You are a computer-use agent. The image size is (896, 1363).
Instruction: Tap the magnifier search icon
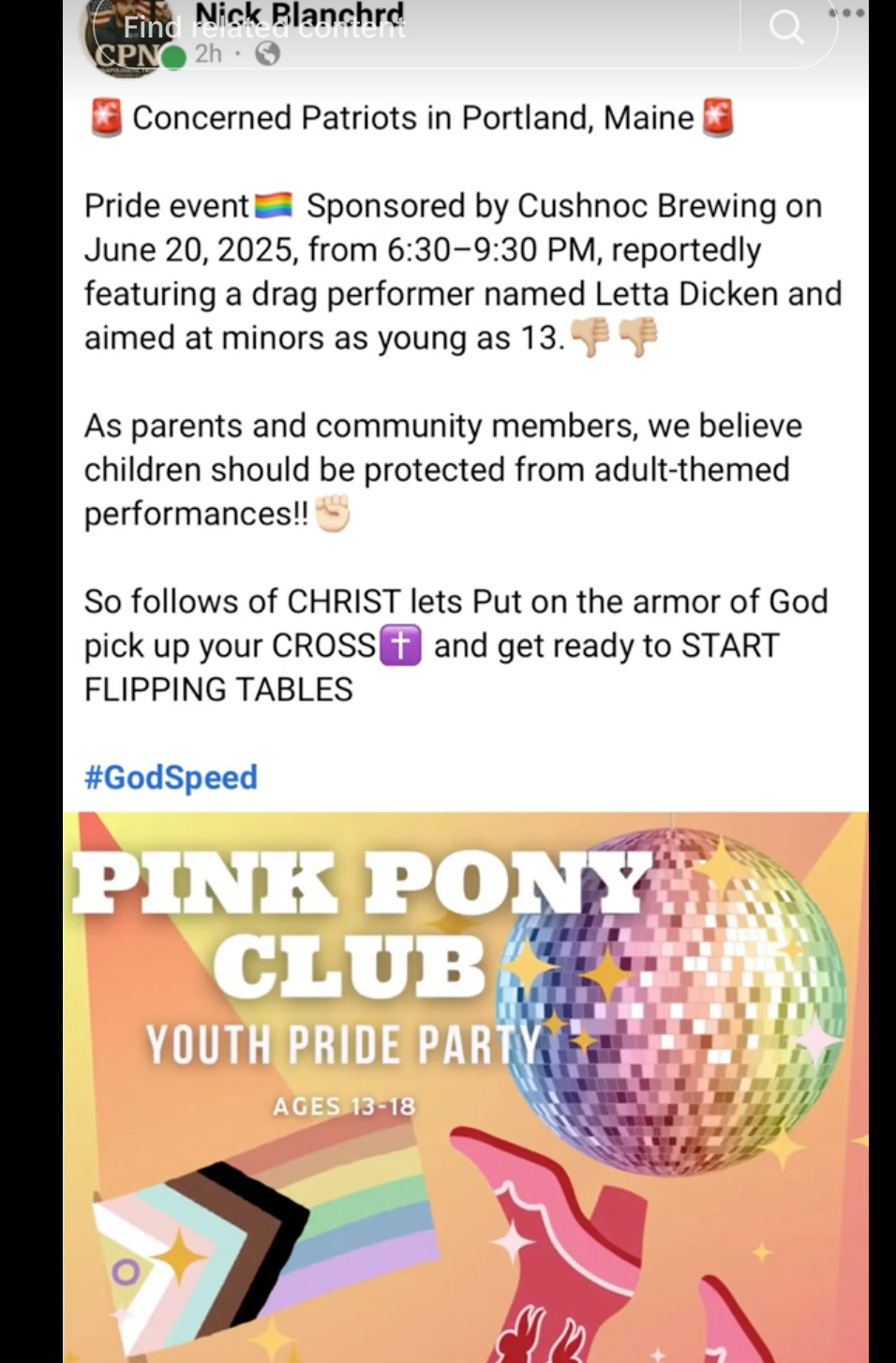(785, 28)
